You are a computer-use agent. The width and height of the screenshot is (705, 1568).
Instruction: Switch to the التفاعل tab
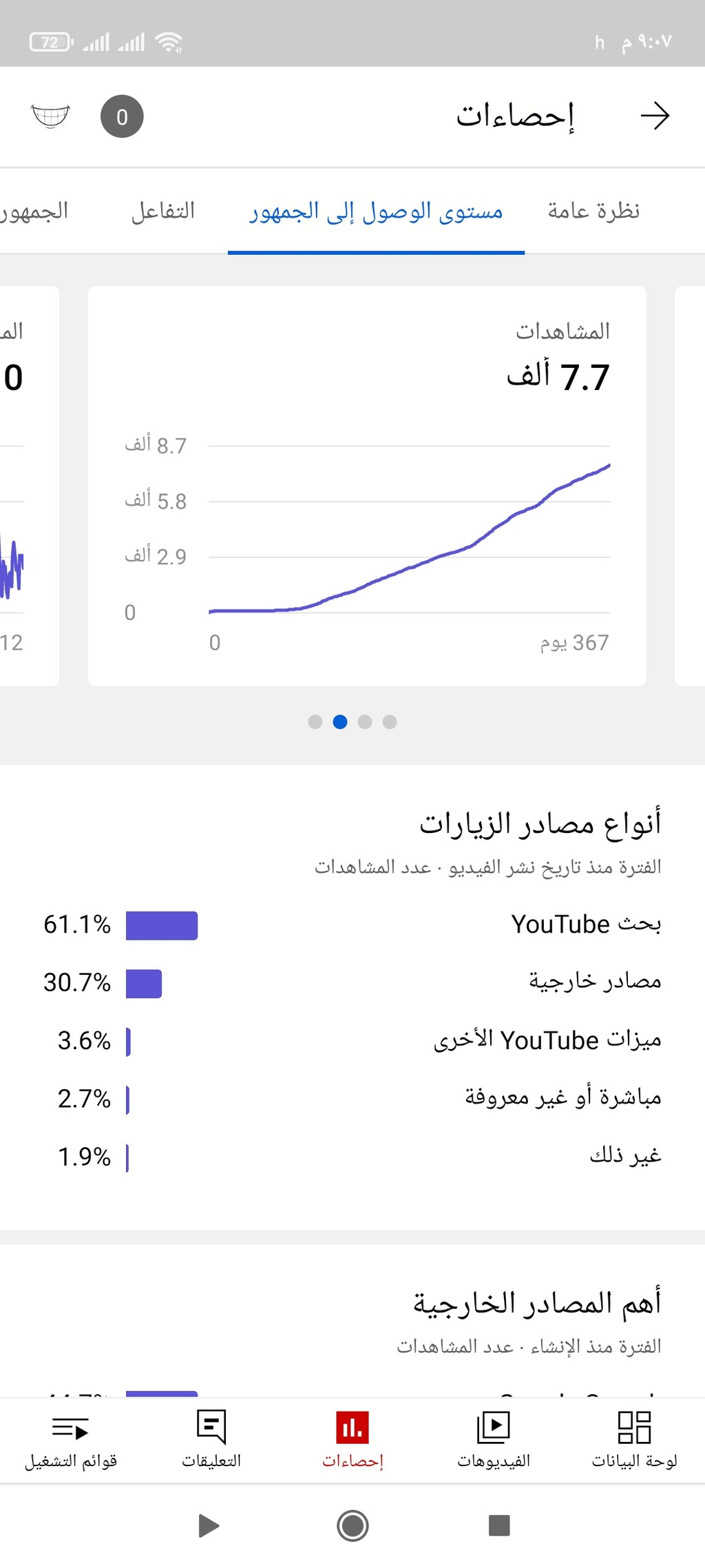(163, 211)
